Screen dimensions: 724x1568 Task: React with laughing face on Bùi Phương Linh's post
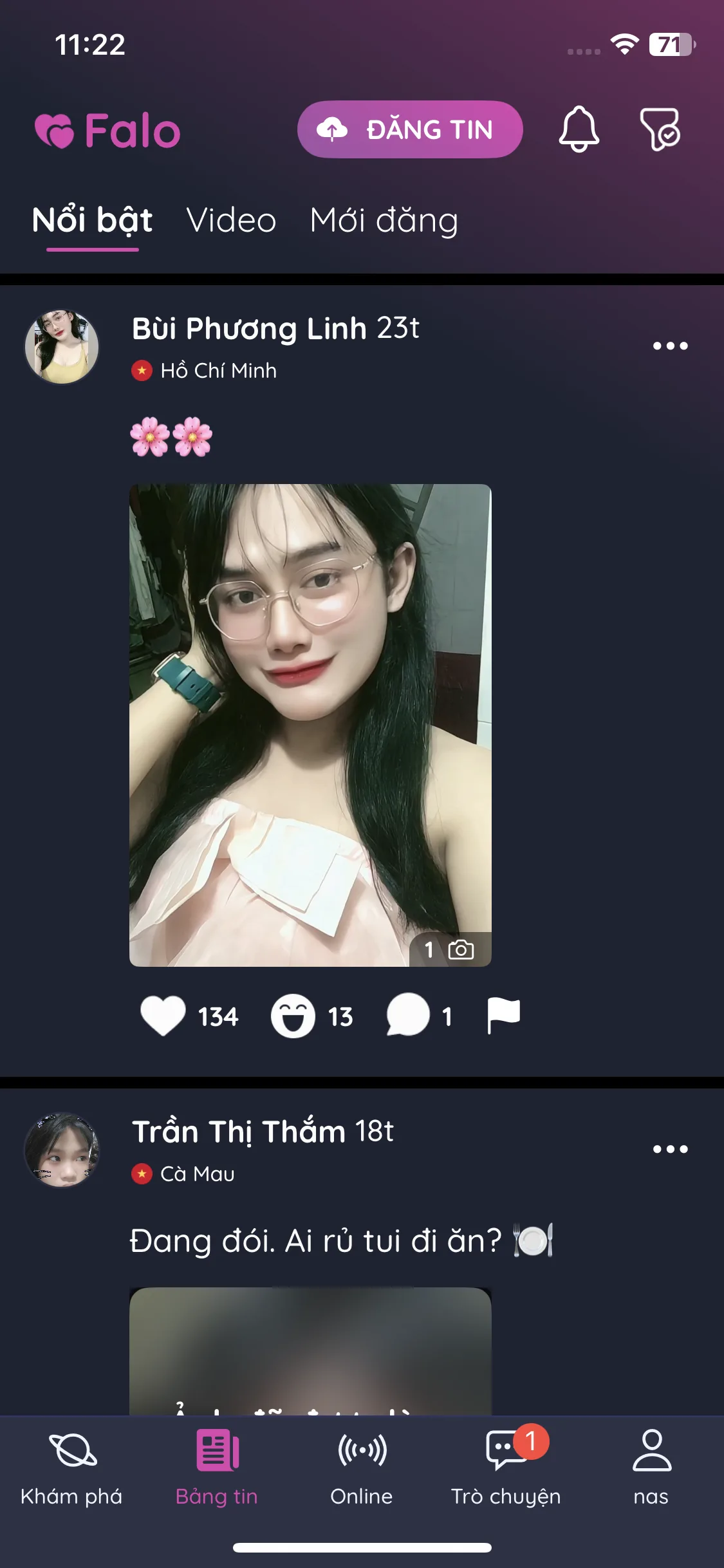point(293,1016)
